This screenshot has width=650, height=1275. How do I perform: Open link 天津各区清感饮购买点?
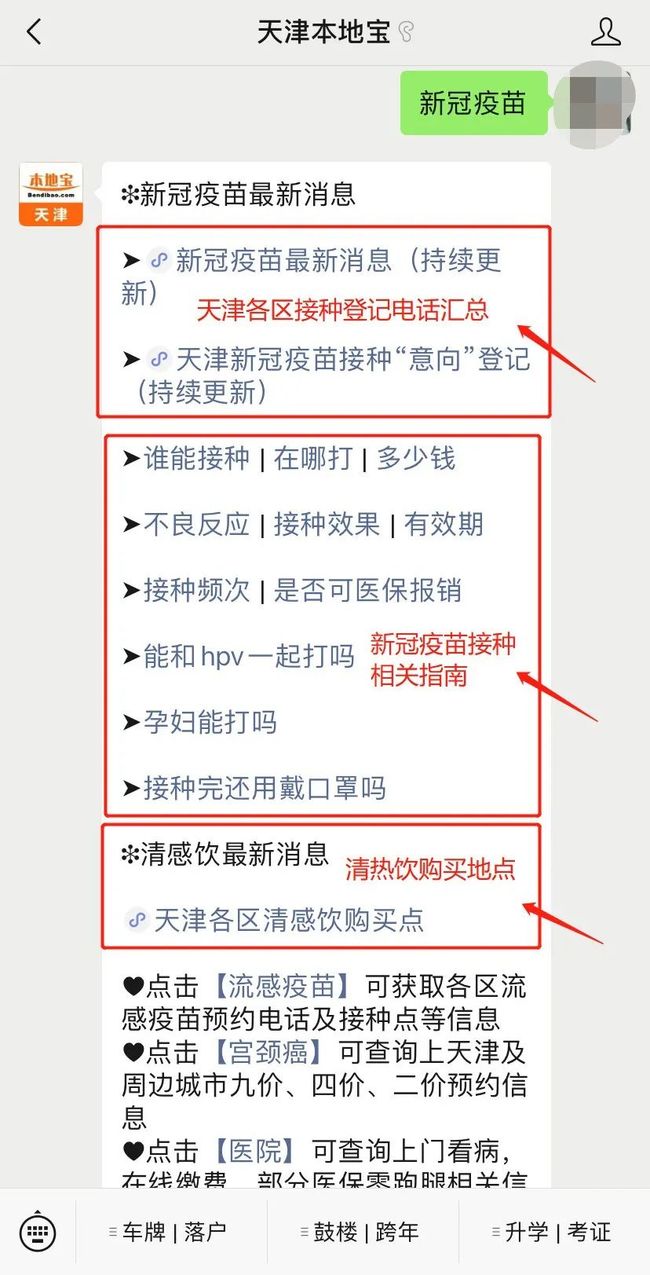[288, 920]
